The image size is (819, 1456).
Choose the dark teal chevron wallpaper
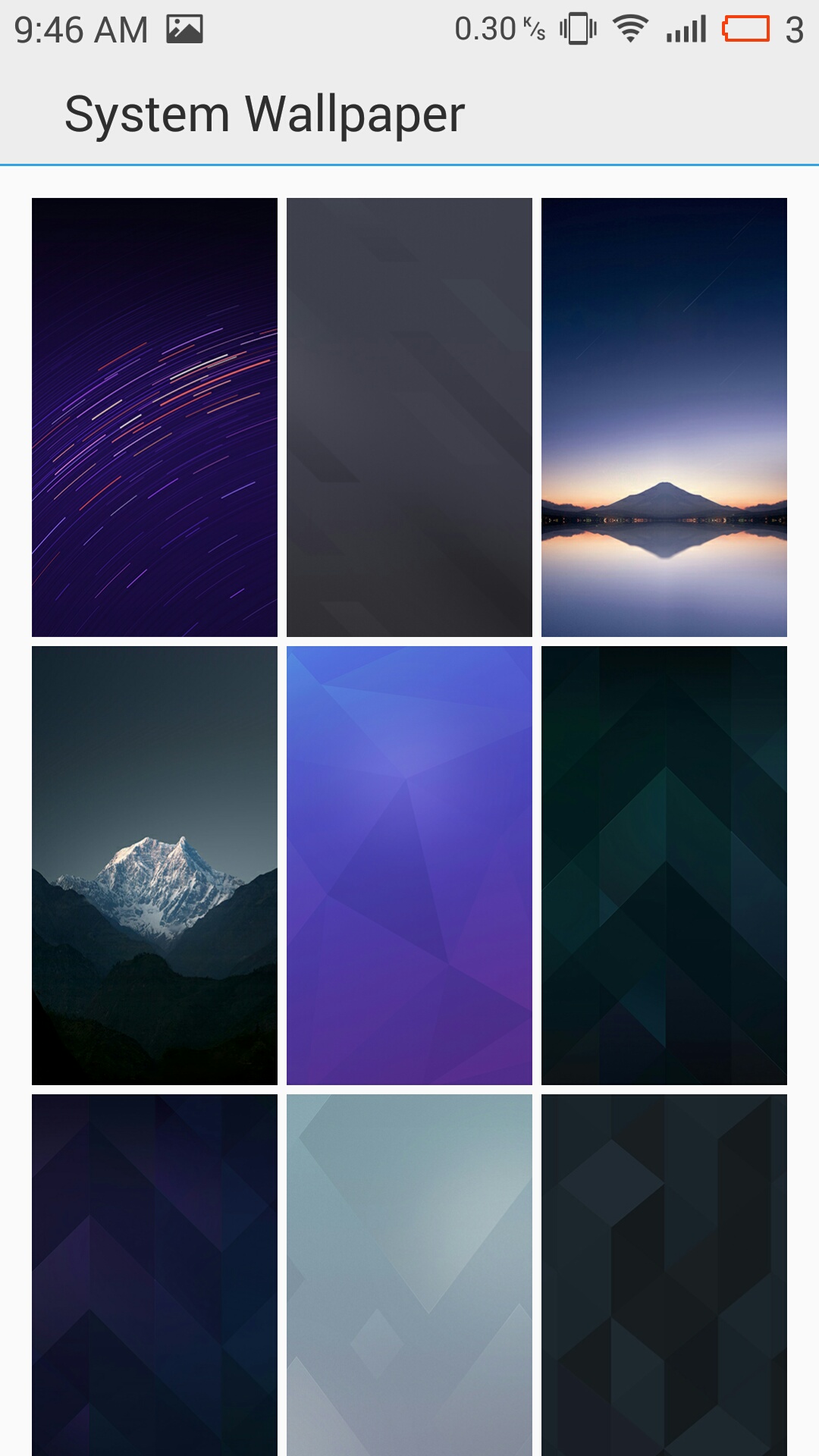[x=664, y=865]
